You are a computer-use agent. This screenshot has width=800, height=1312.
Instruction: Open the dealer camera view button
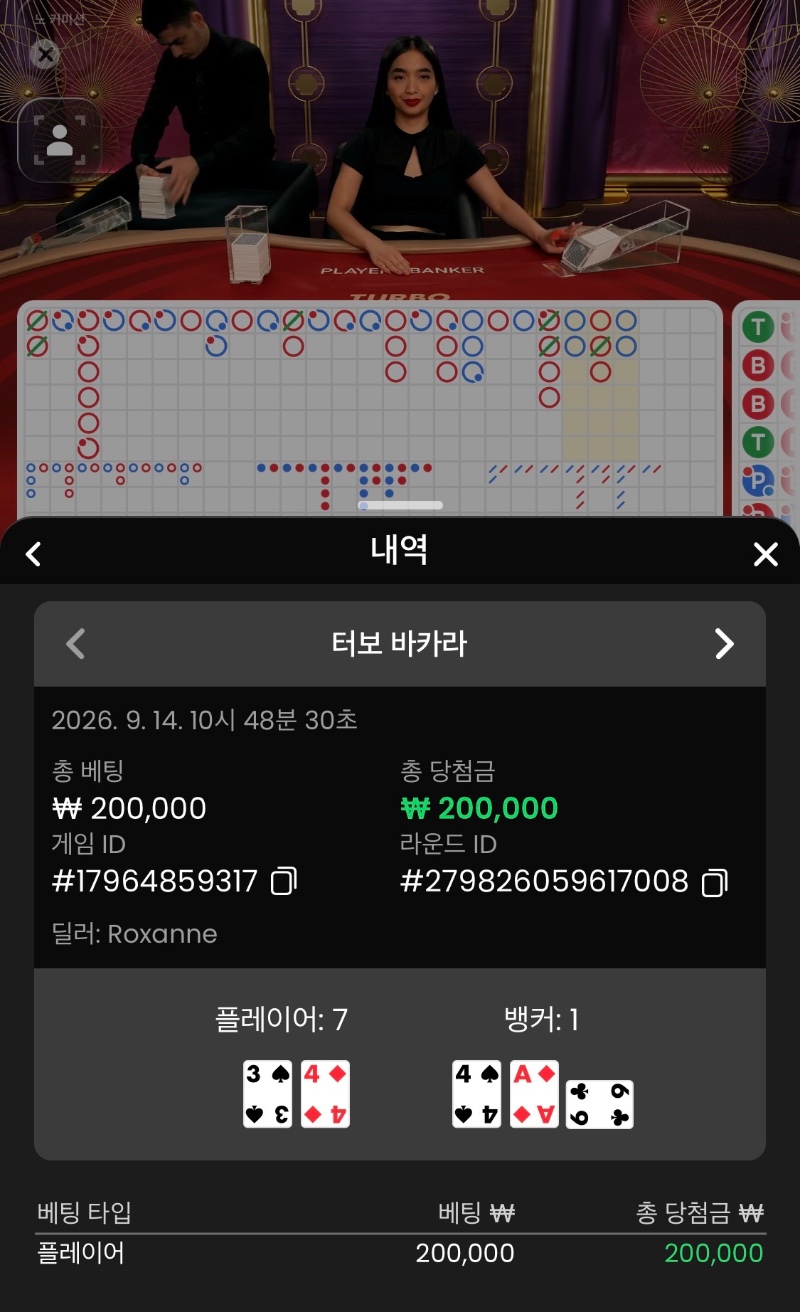pos(60,141)
